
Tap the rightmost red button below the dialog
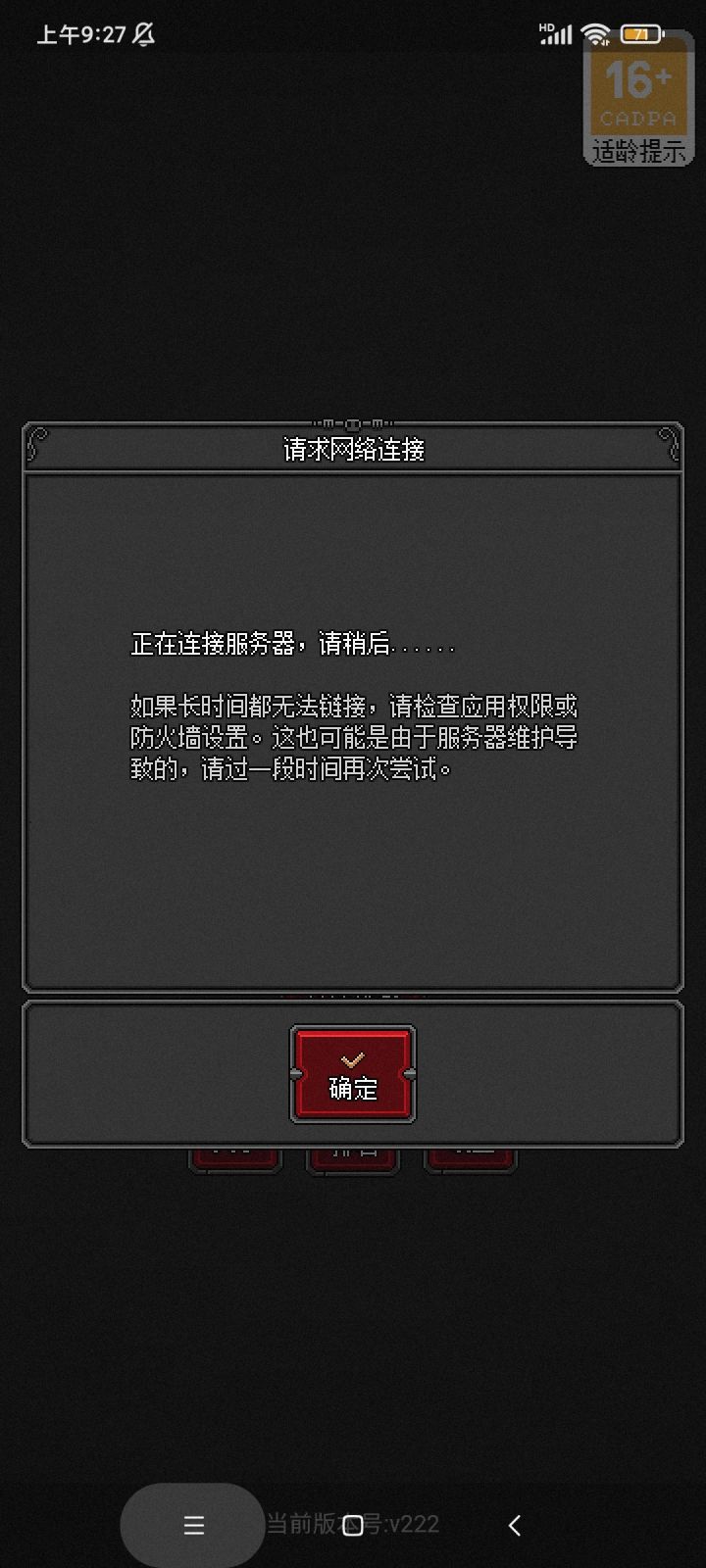pos(469,1161)
